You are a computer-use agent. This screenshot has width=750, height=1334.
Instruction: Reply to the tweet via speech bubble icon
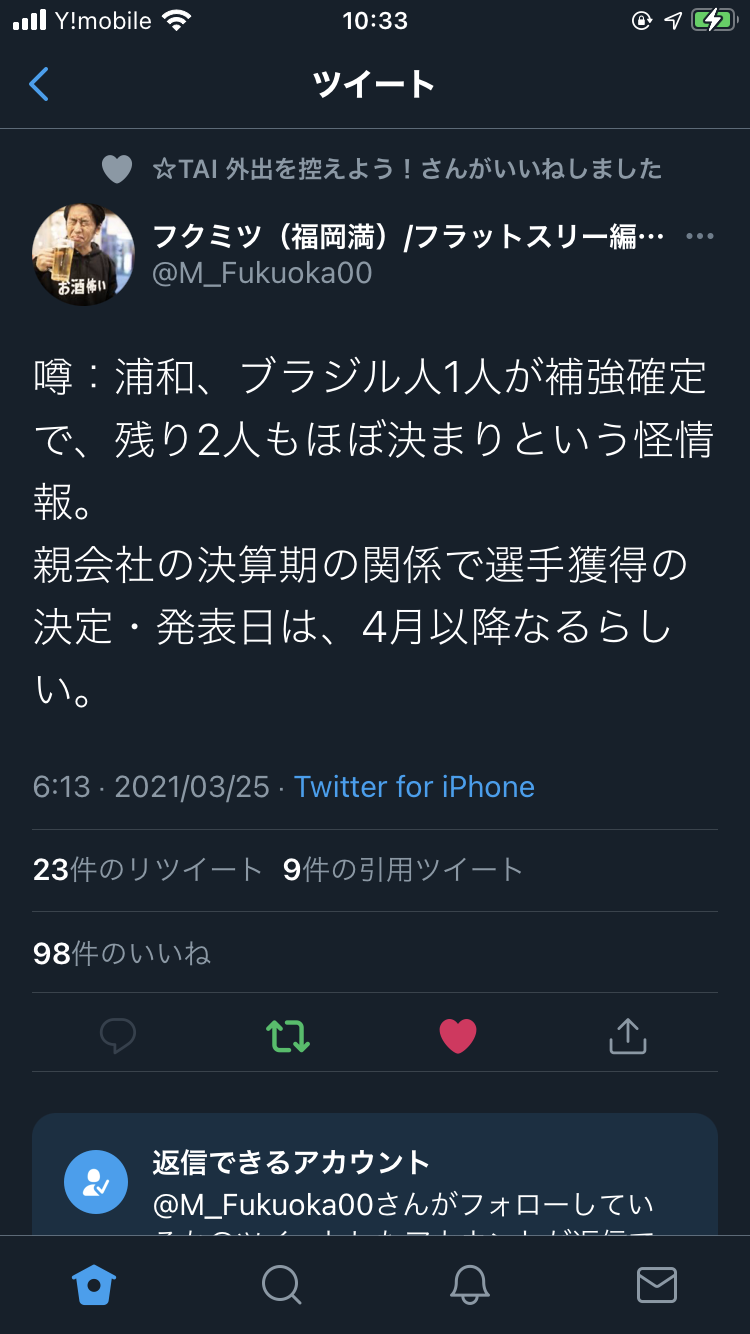click(x=118, y=1036)
